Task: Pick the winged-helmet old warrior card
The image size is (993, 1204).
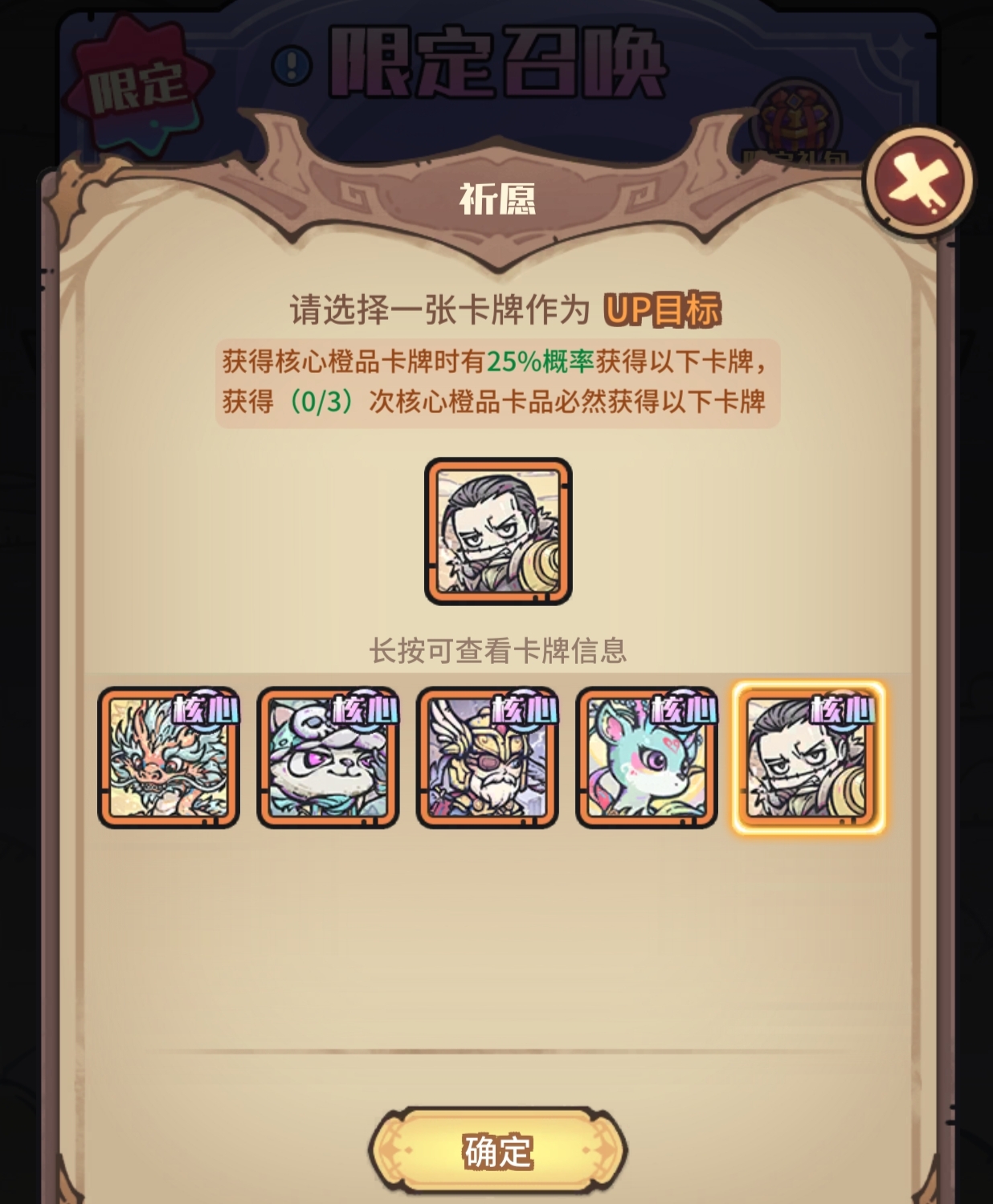Action: [x=487, y=757]
